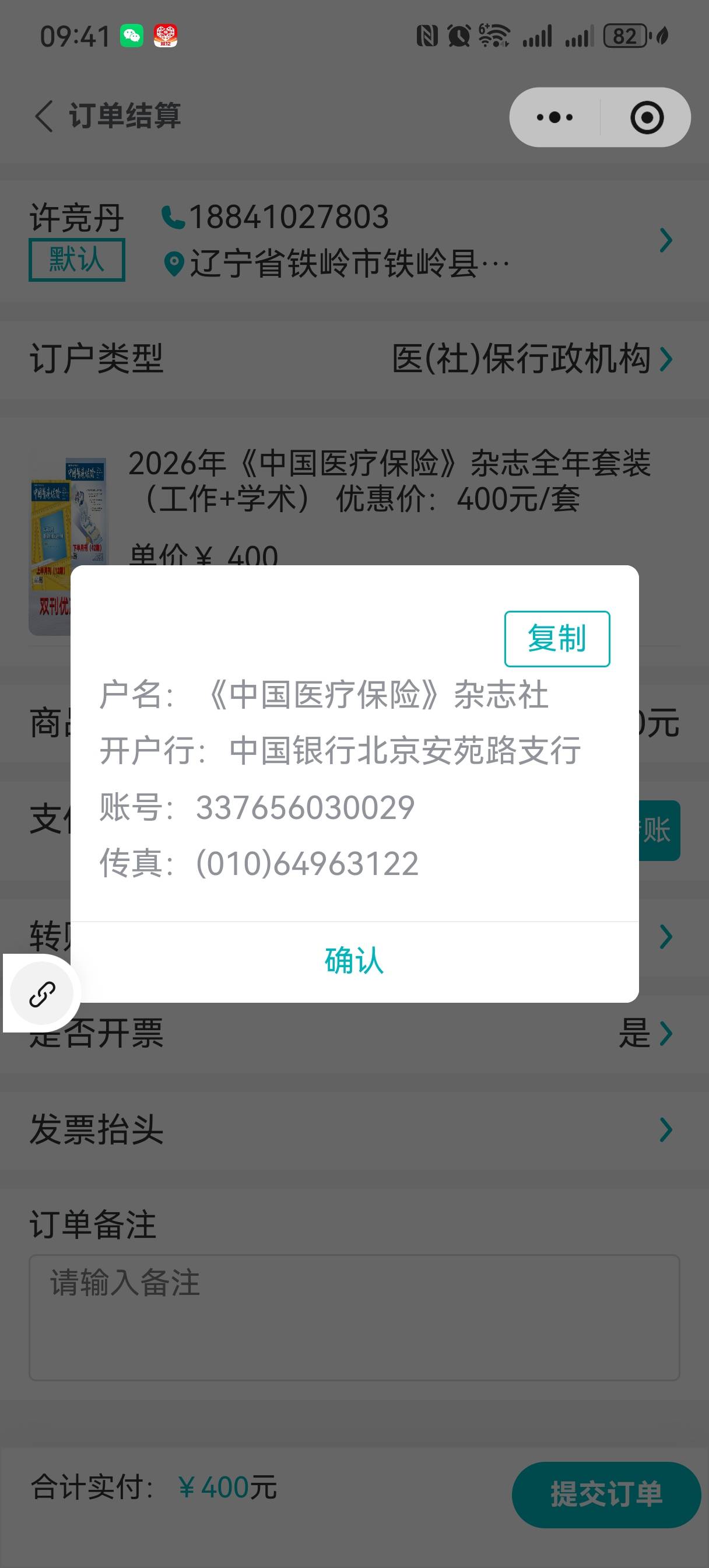Confirm and dismiss the account dialog

[354, 961]
